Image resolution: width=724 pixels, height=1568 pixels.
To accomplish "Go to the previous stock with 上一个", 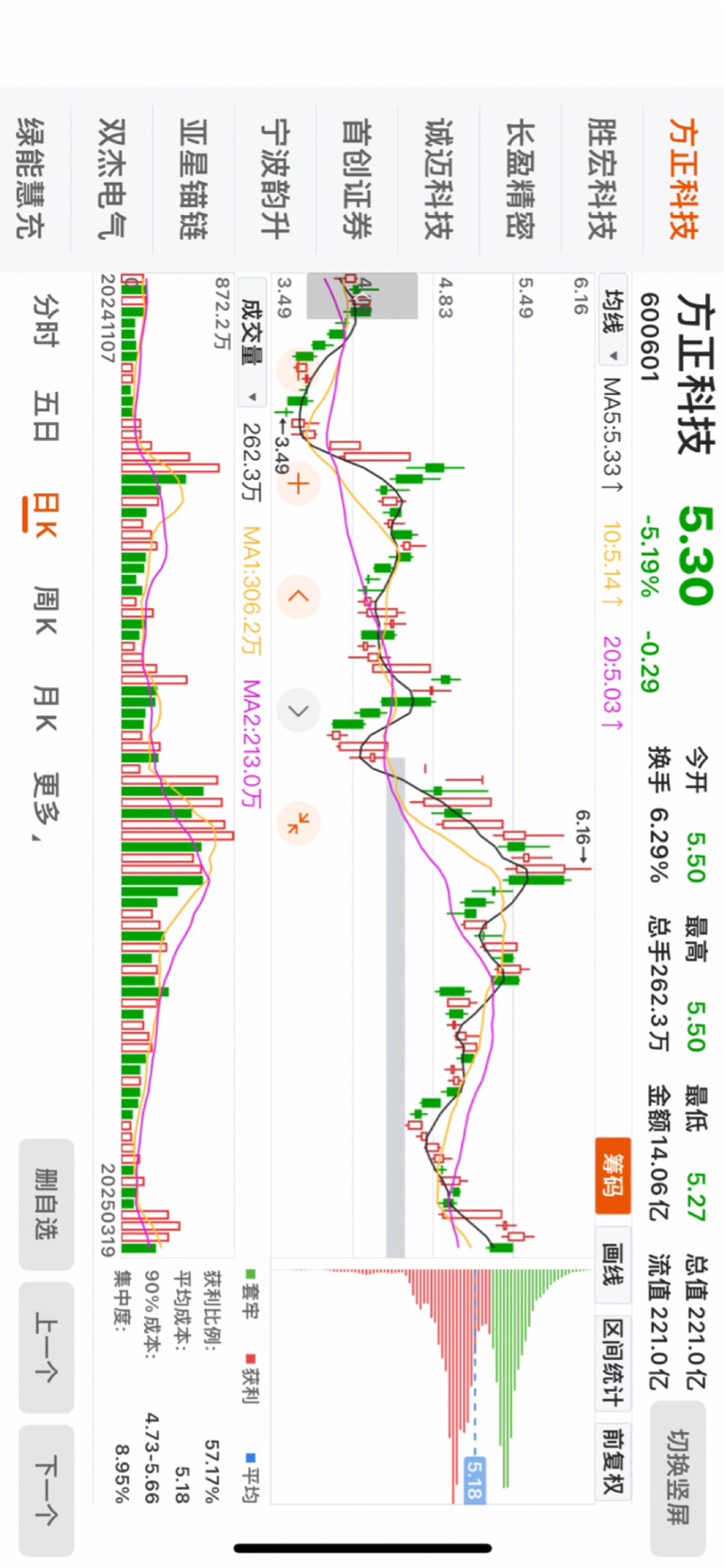I will tap(46, 1347).
